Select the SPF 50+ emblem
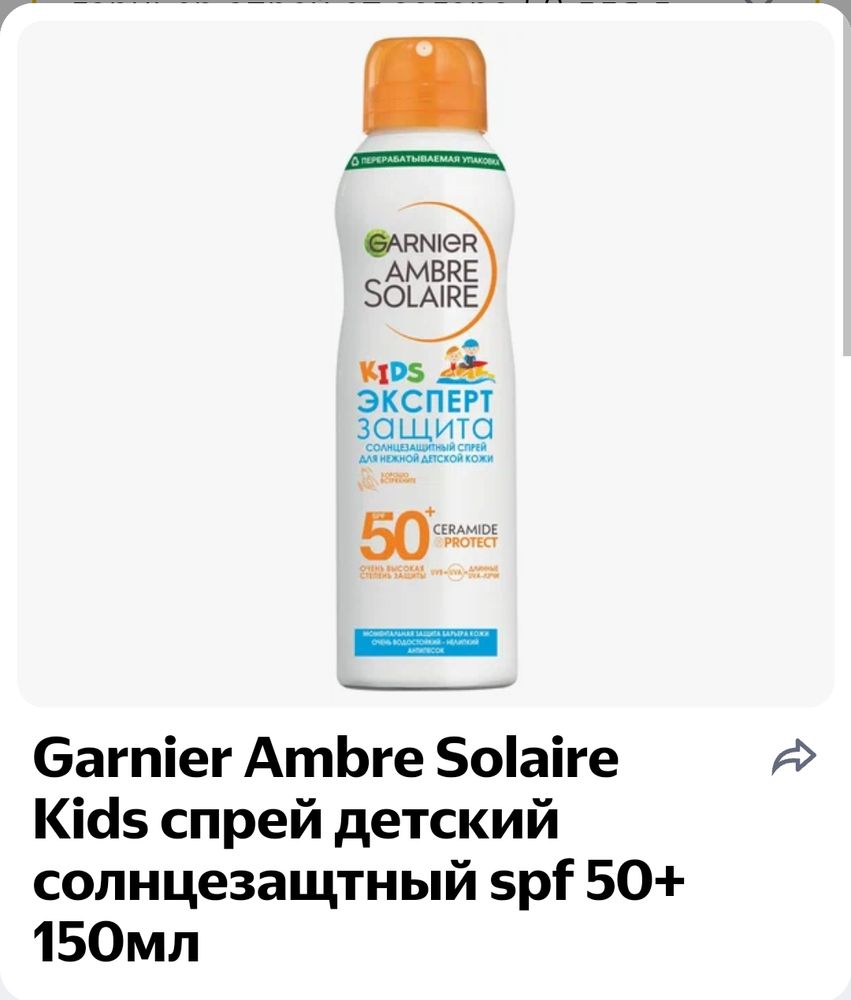 (x=398, y=531)
